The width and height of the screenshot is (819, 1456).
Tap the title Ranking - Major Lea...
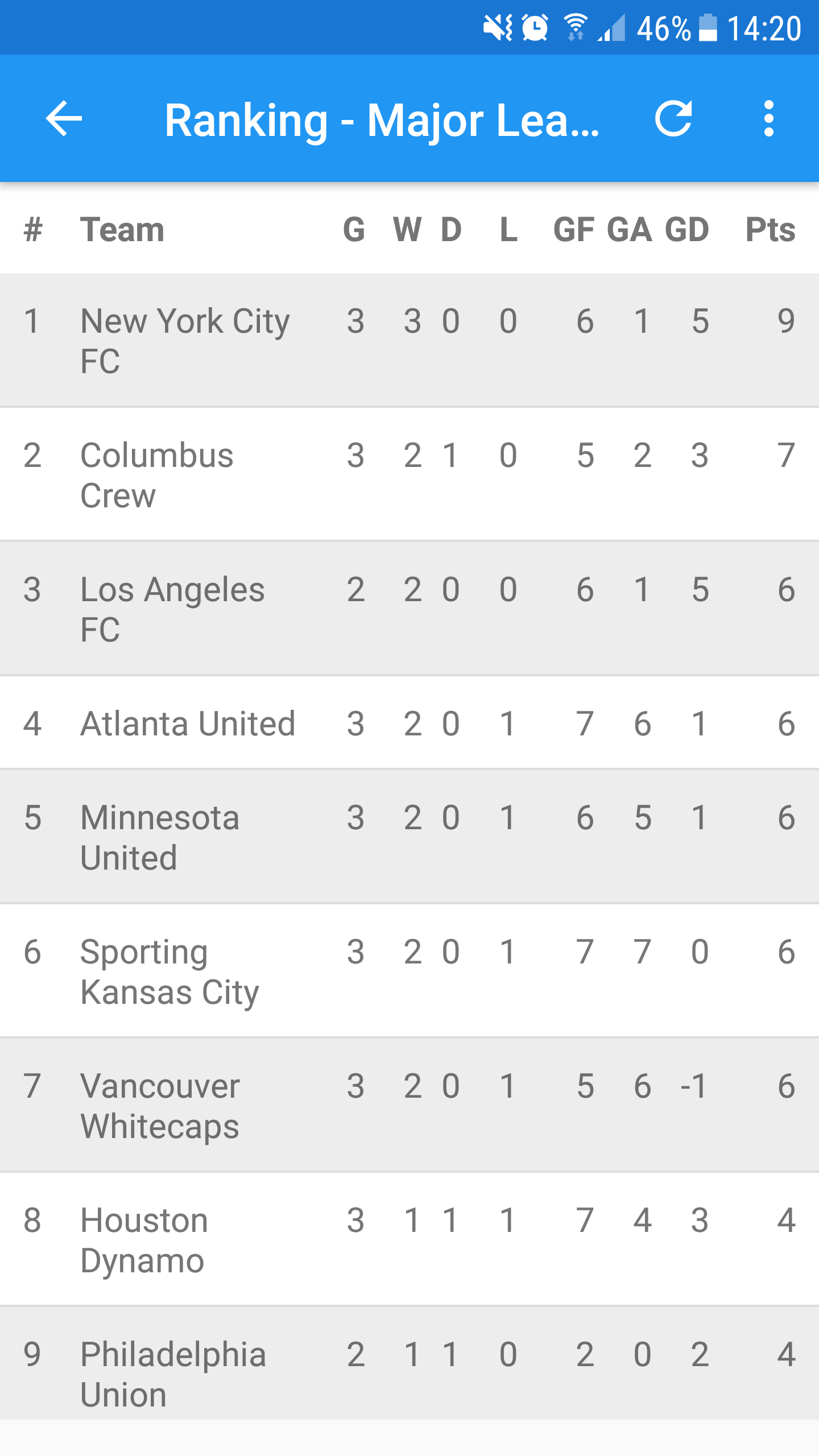pos(383,119)
